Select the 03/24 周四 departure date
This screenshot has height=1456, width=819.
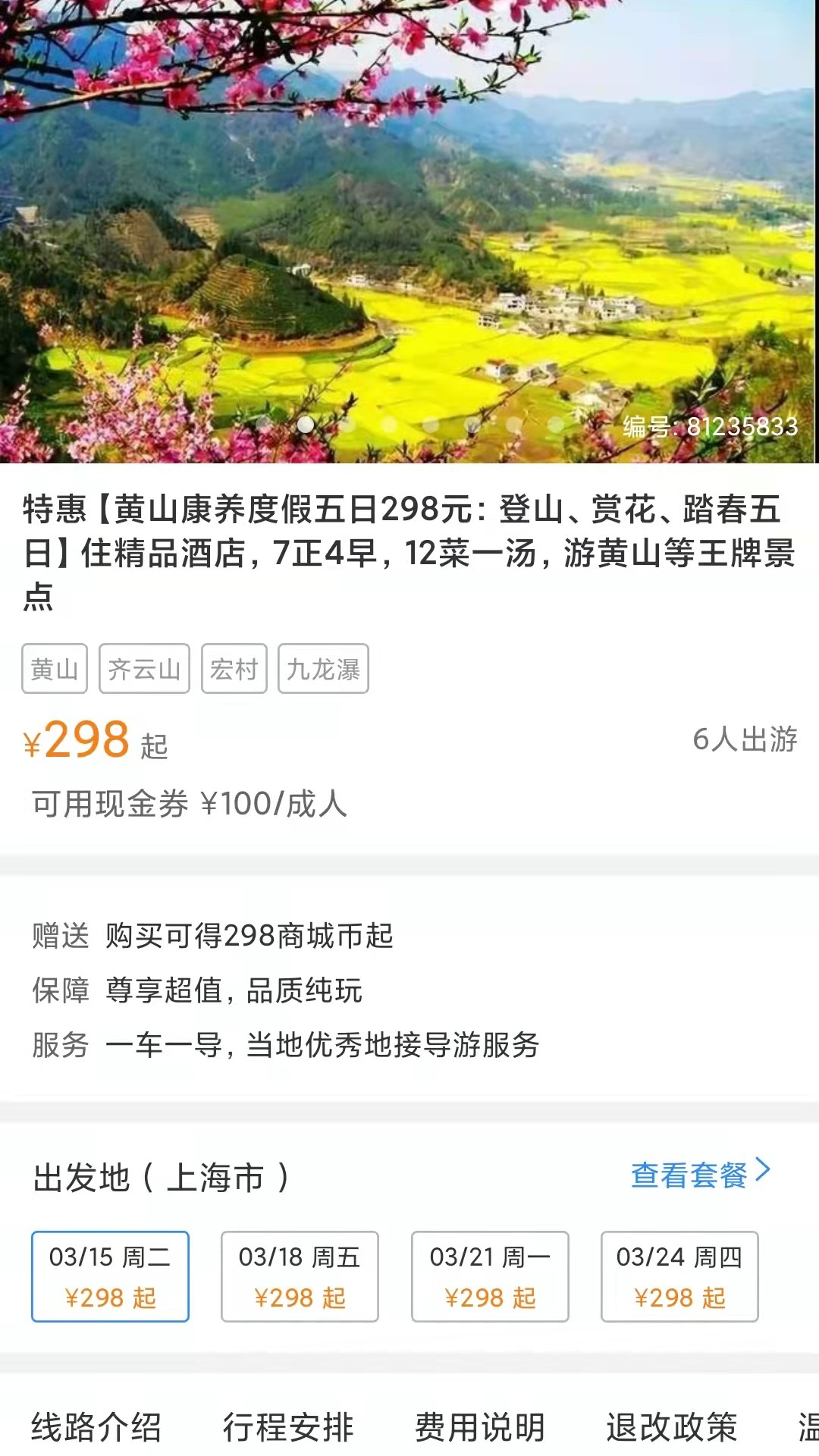(679, 1276)
